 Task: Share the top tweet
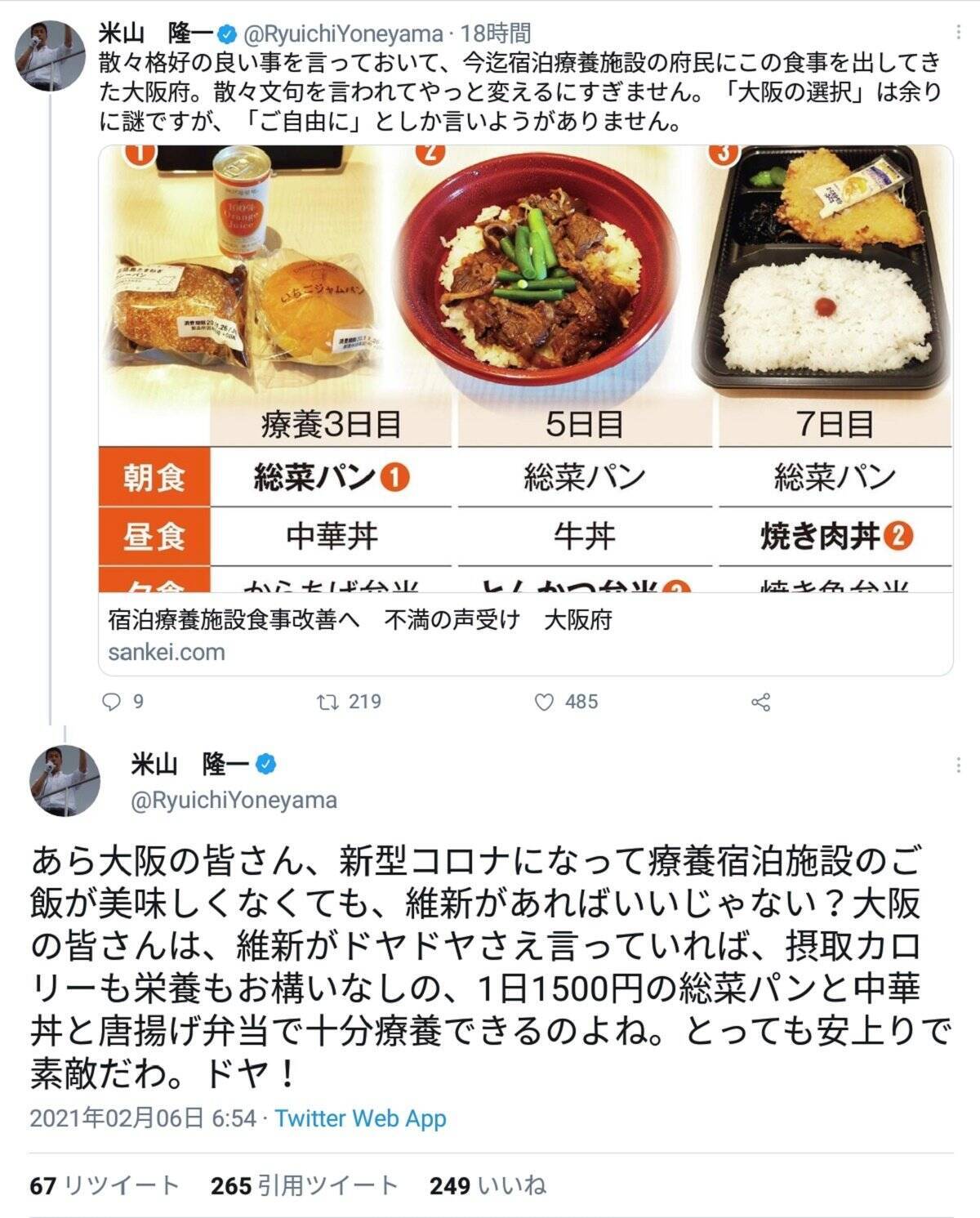point(760,703)
